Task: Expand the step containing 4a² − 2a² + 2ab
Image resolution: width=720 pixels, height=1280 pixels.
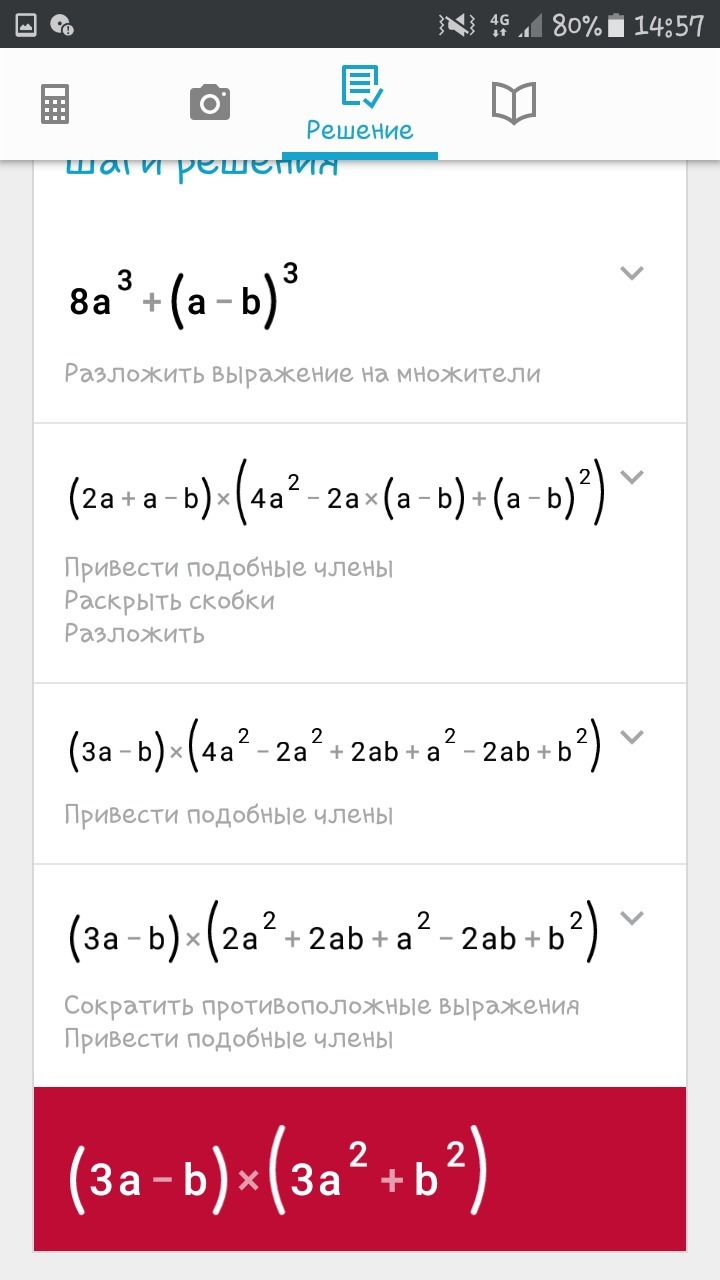Action: 631,737
